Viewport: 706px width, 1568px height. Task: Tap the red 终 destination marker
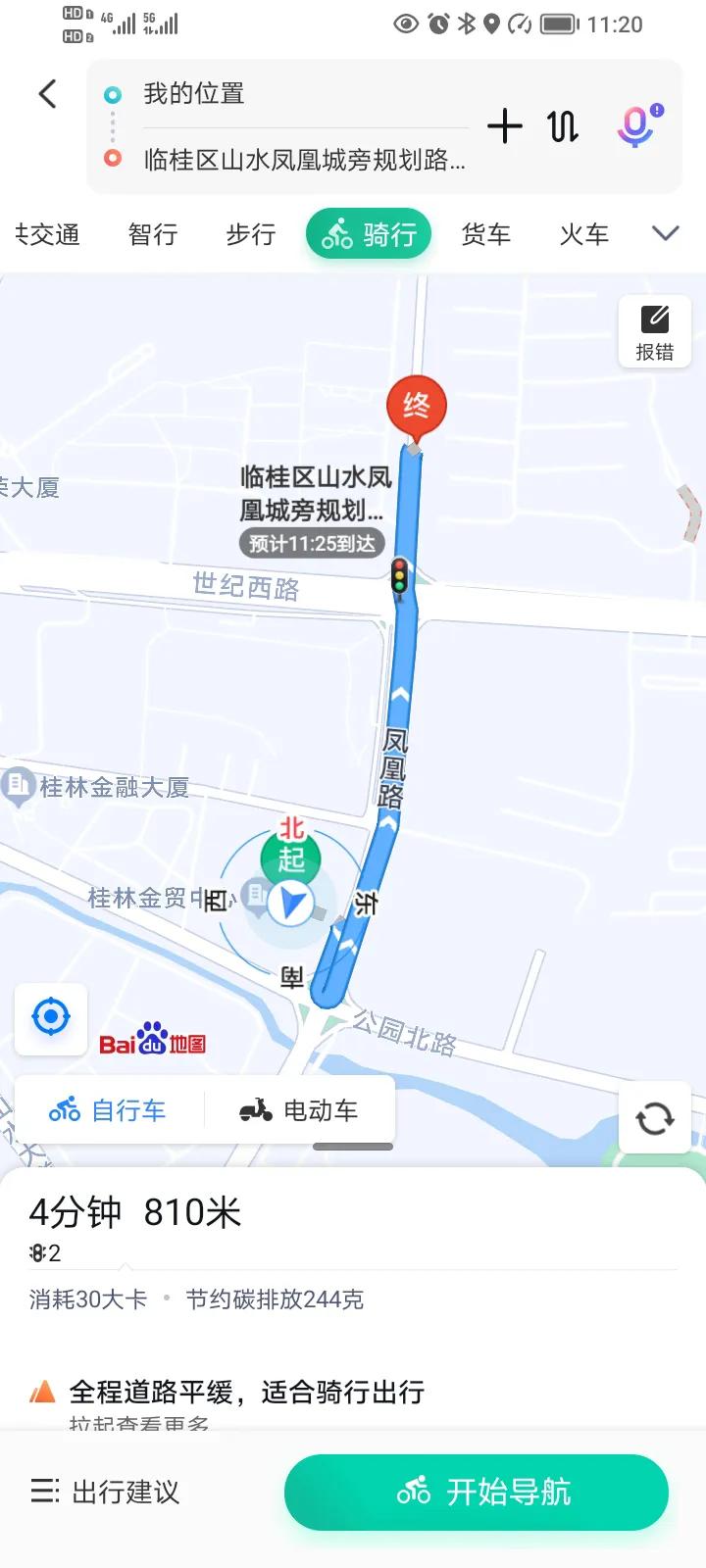[417, 405]
